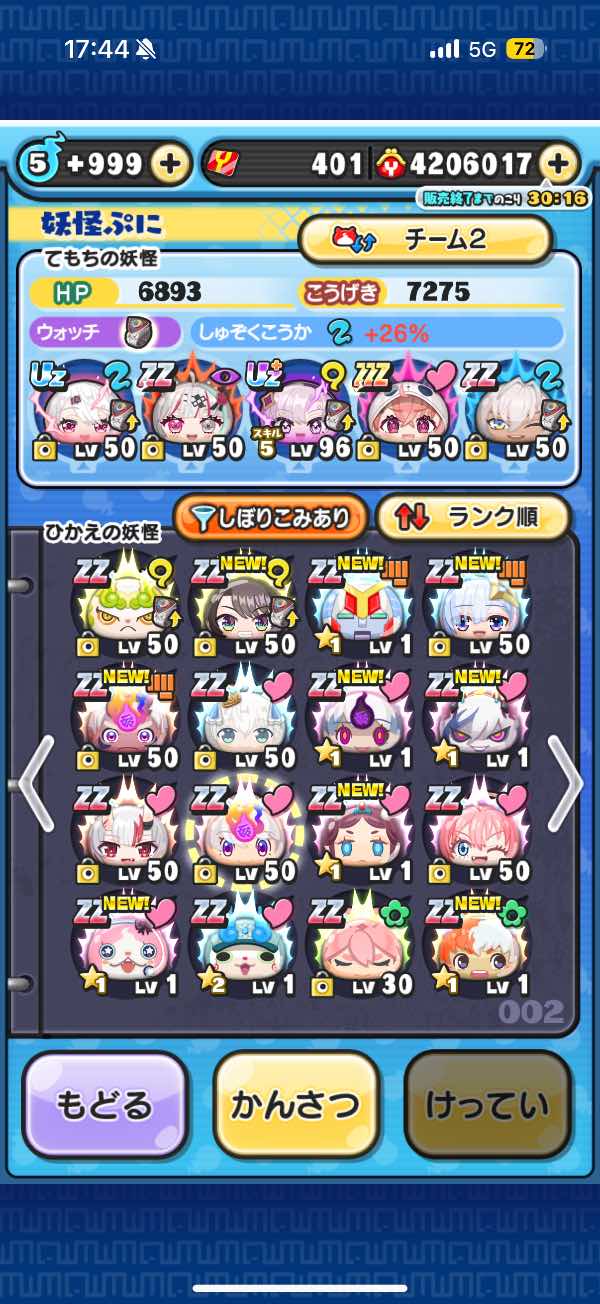Confirm with the けってい button
600x1304 pixels.
(487, 1105)
